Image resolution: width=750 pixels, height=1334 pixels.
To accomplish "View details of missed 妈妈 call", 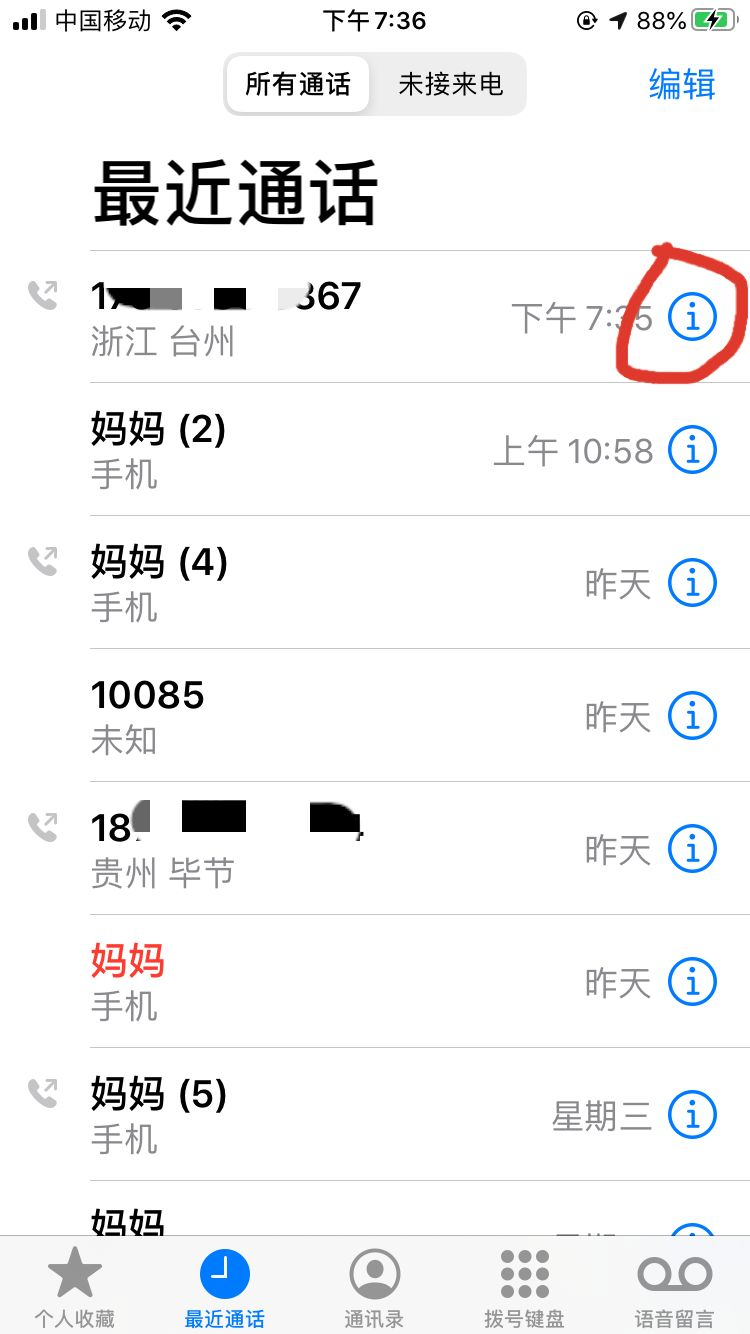I will 692,982.
